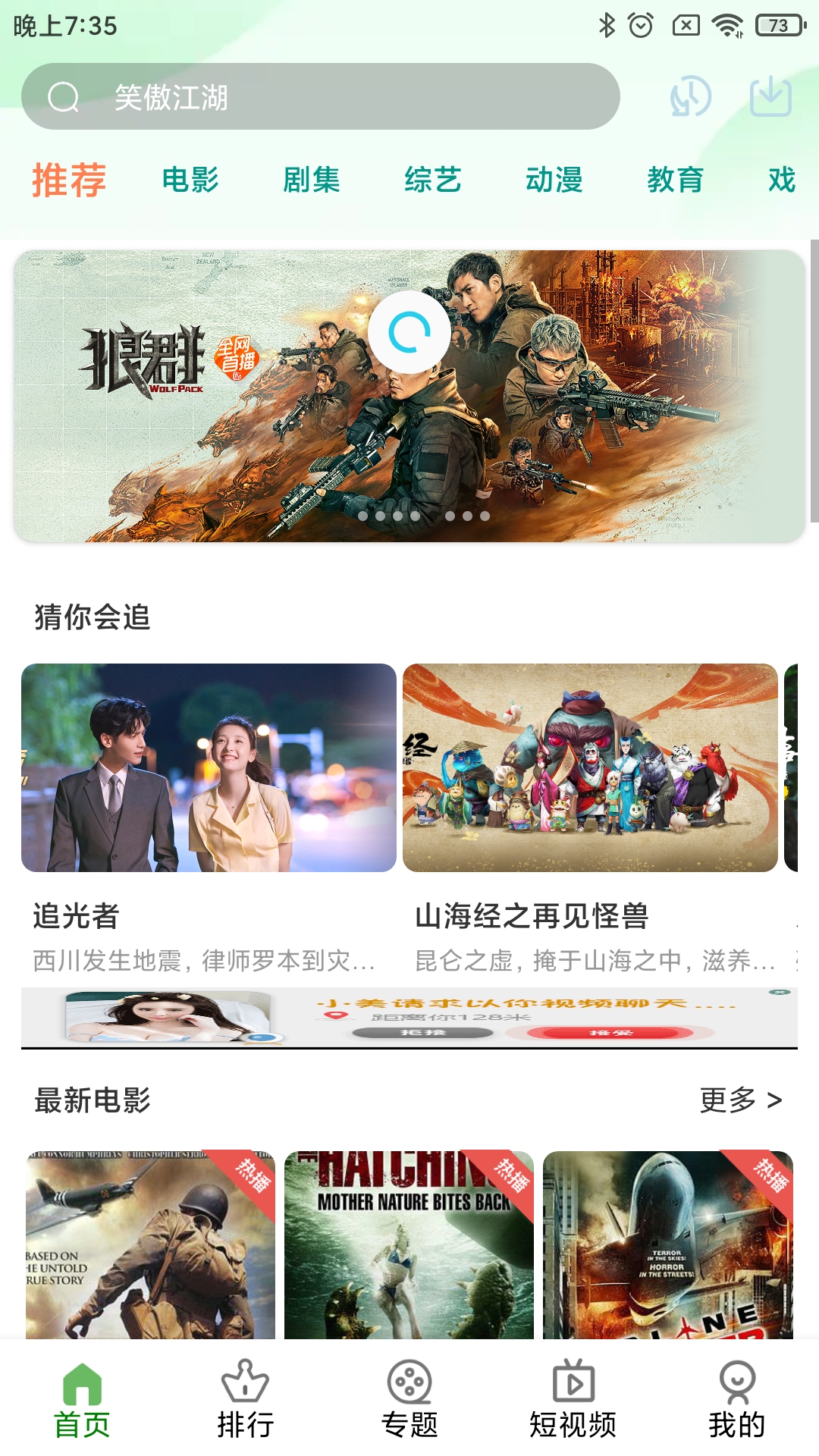The height and width of the screenshot is (1456, 819).
Task: Open the downloads icon
Action: tap(770, 96)
